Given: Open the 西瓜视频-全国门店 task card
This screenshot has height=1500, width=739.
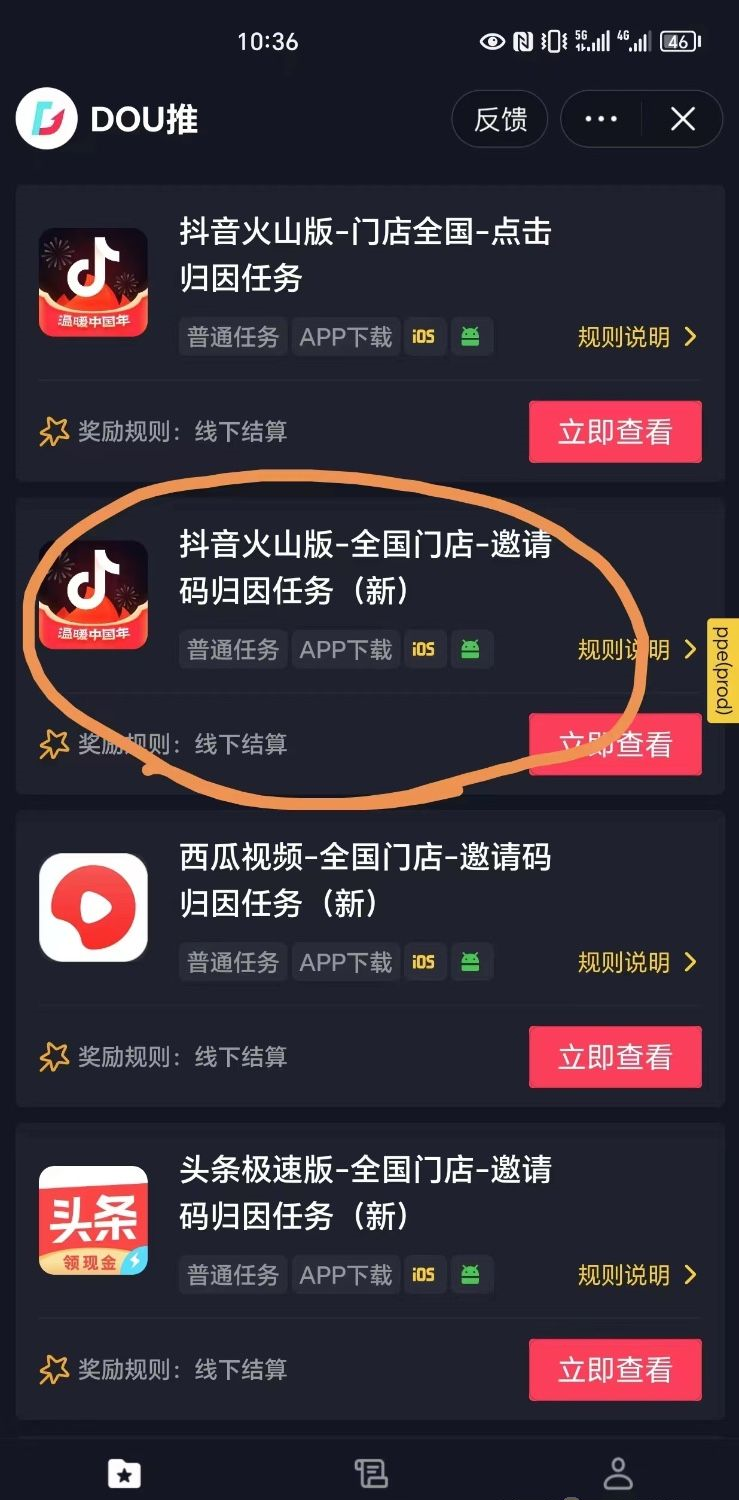Looking at the screenshot, I should [365, 880].
